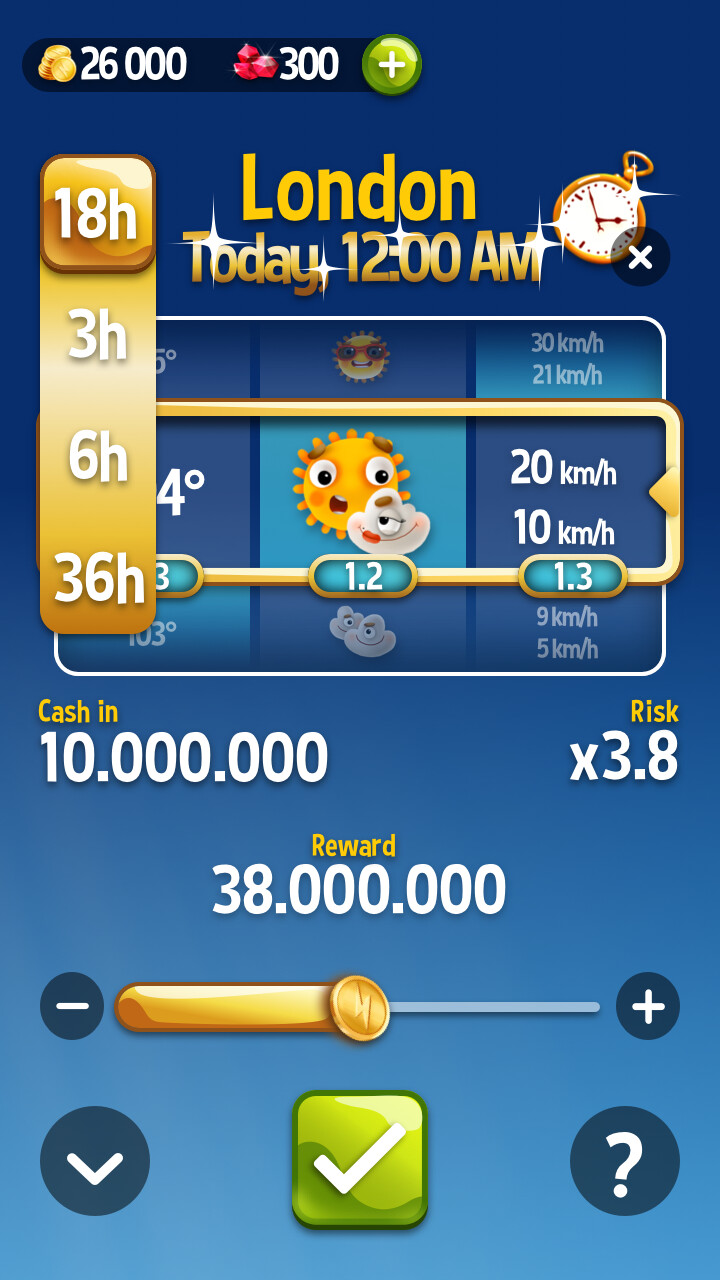Close the London forecast panel

[640, 257]
